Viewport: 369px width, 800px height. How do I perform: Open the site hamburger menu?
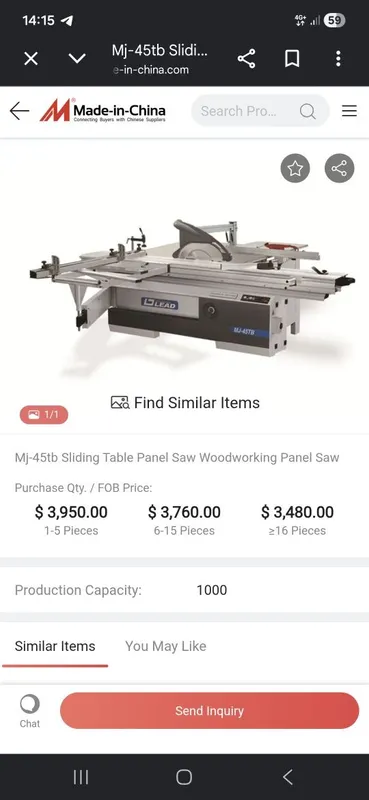pos(349,111)
